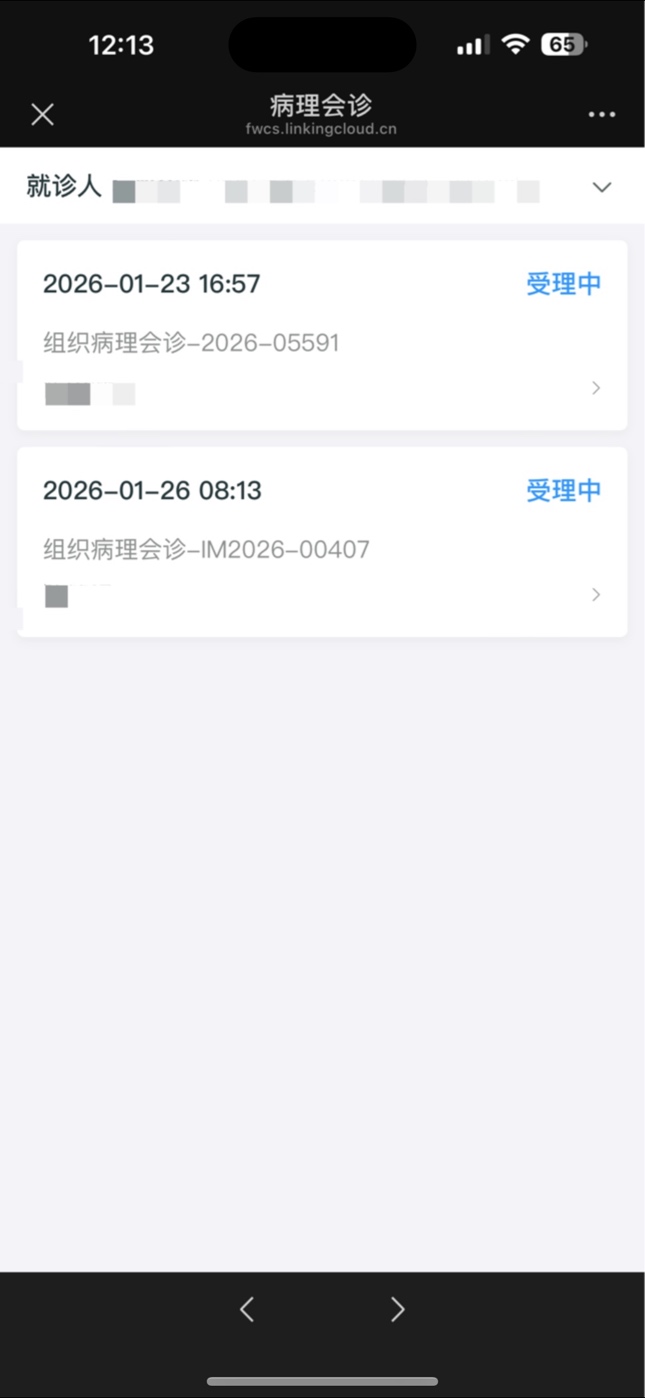645x1398 pixels.
Task: Open consultation record 2026-05591
Action: click(x=322, y=335)
